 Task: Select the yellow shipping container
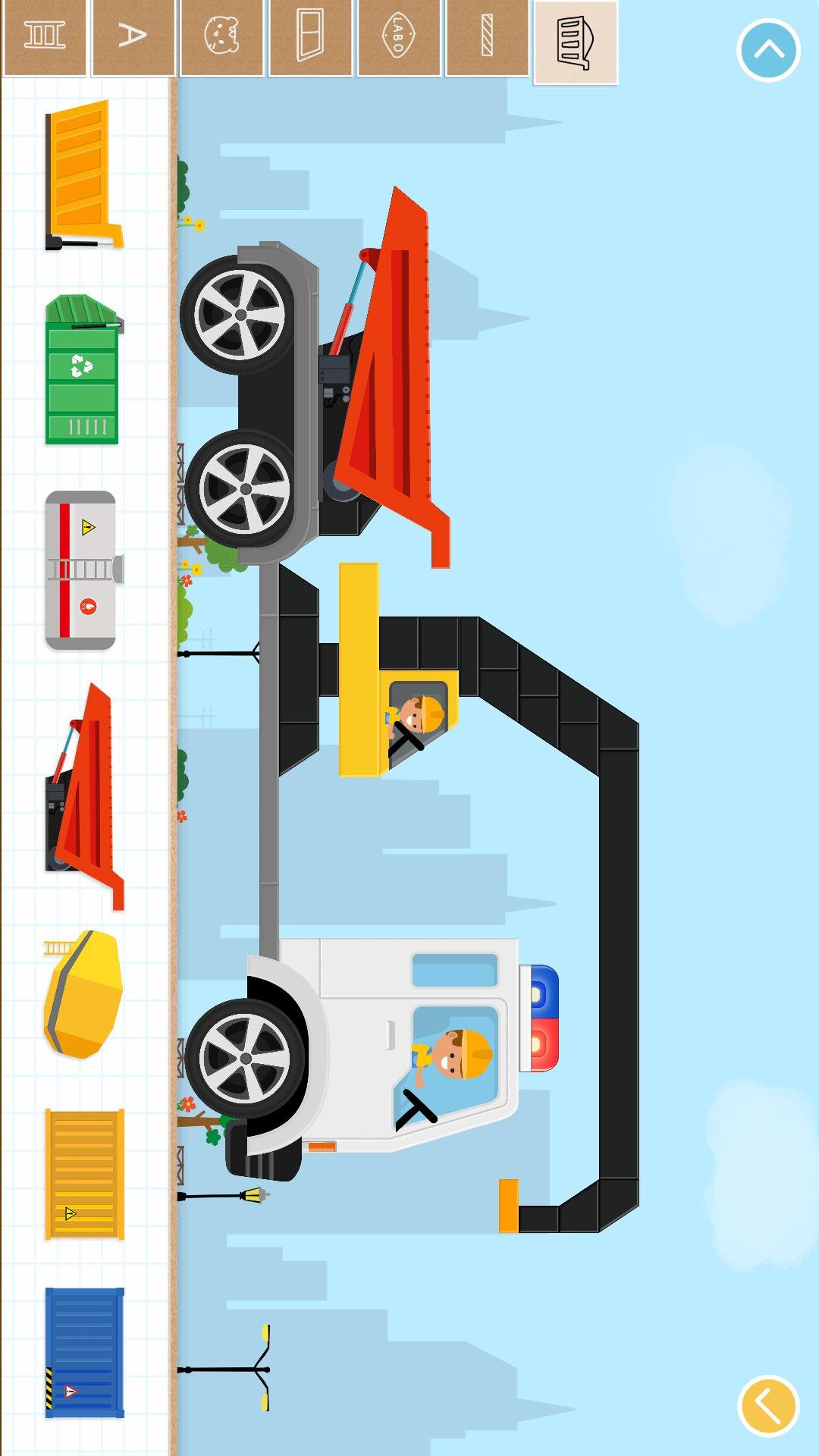(83, 1174)
